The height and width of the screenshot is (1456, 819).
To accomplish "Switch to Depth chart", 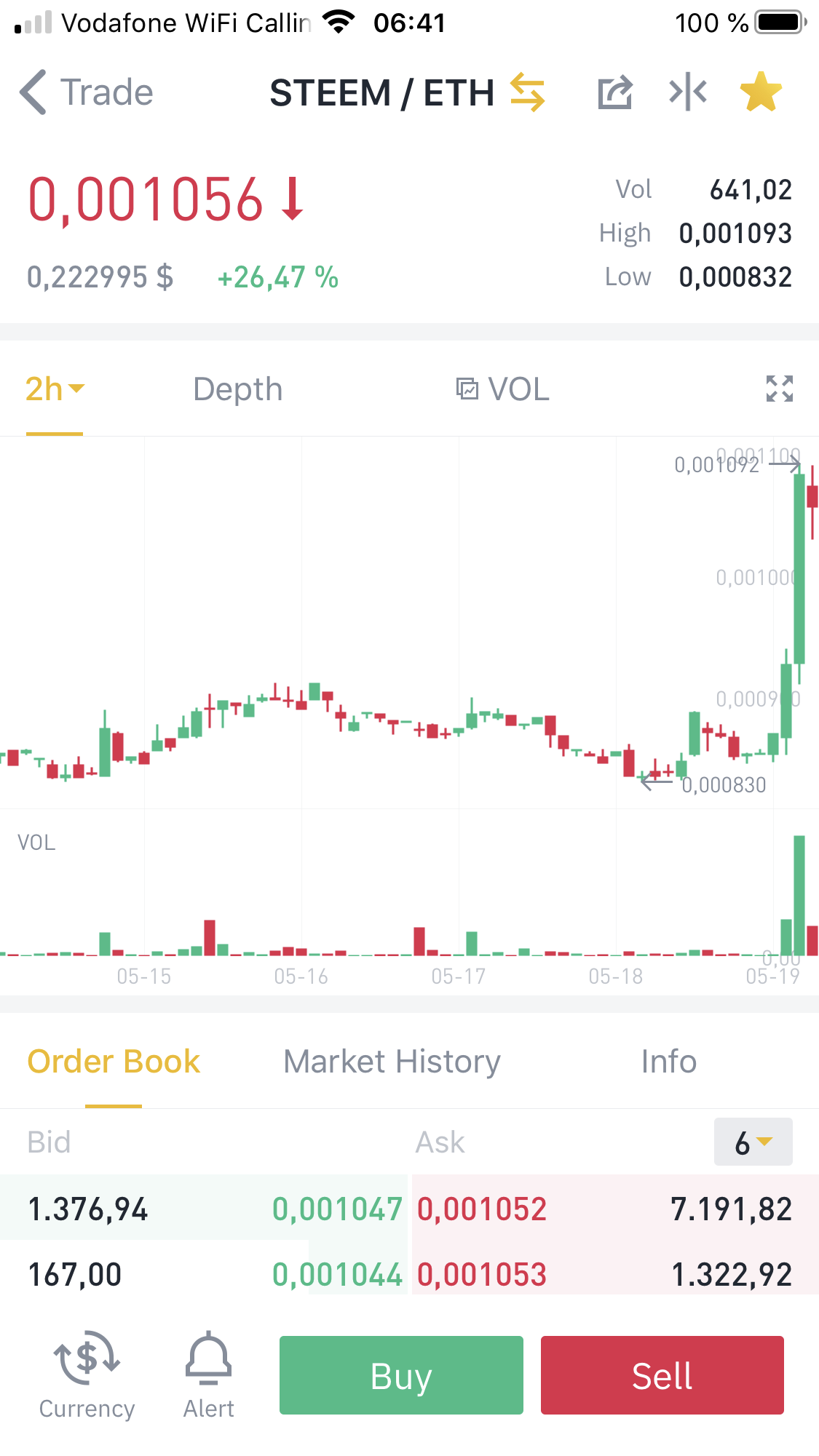I will pyautogui.click(x=237, y=389).
